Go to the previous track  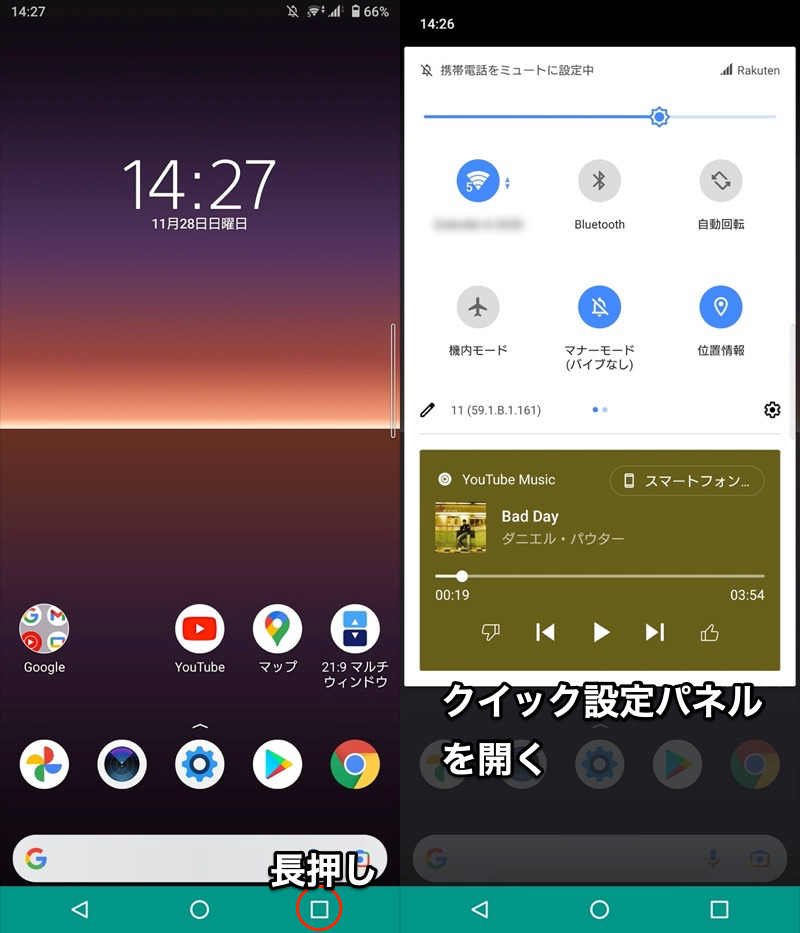coord(545,632)
